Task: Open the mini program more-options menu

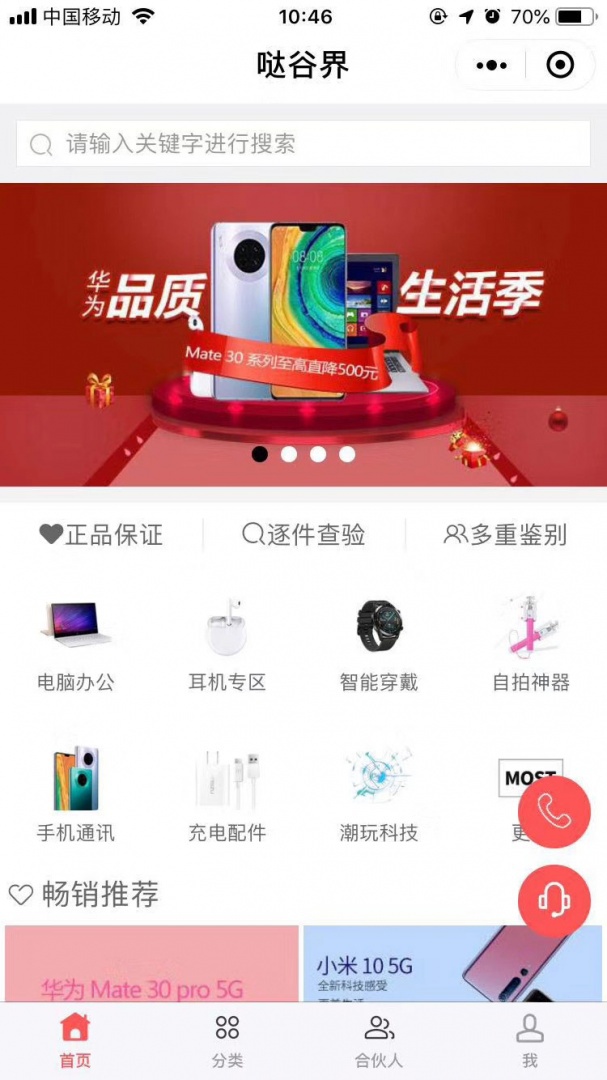Action: (x=491, y=66)
